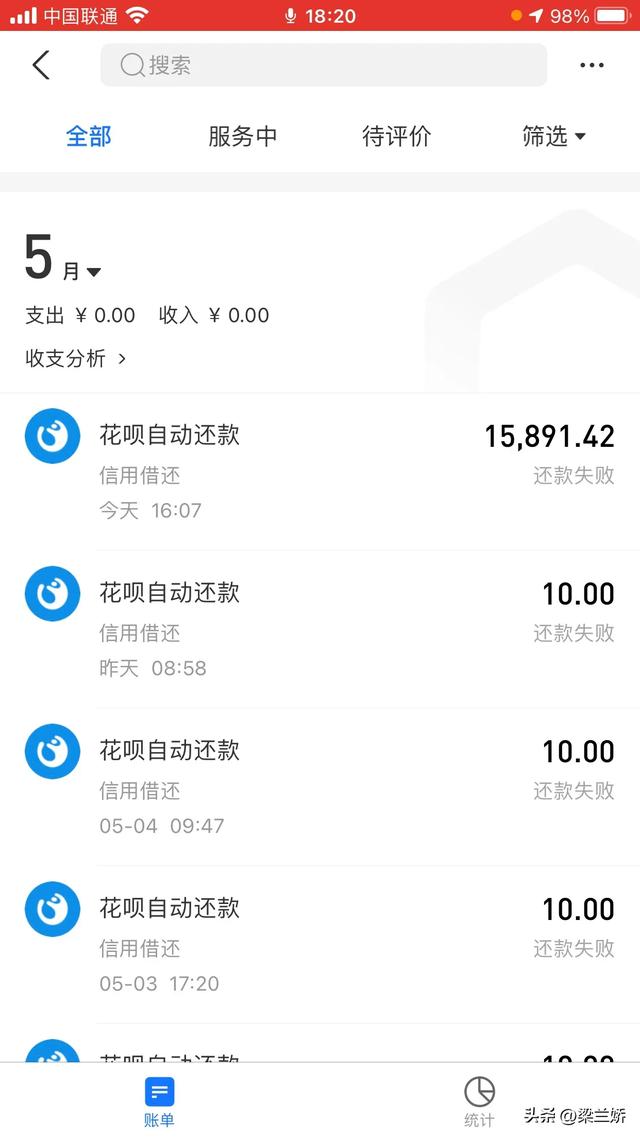Open the 05-03 17:20 花呗自动还款 record
Screen dimensions: 640x1138
click(320, 944)
